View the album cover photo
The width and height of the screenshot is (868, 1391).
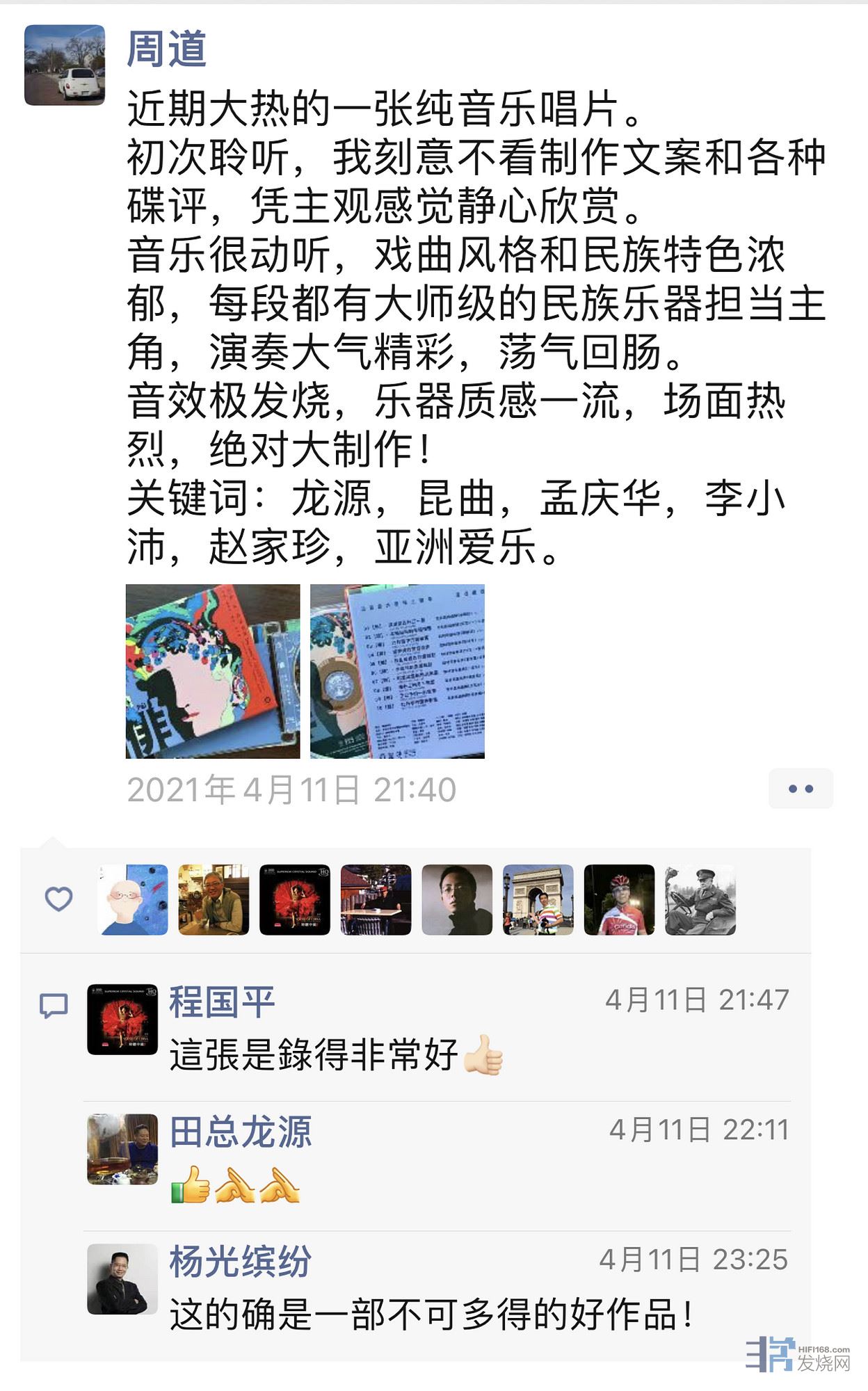pos(213,671)
